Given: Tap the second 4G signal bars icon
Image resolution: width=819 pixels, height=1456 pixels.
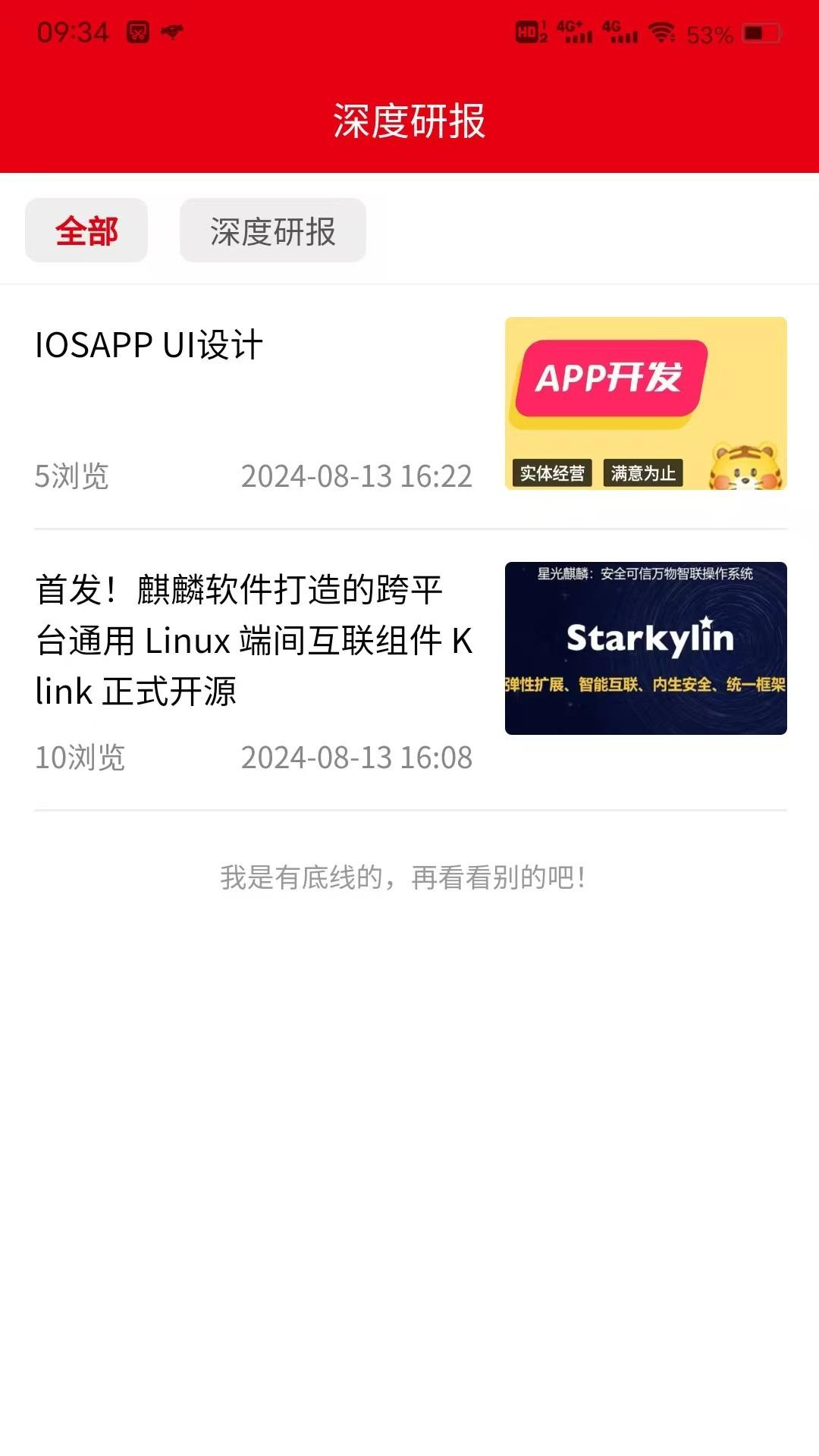Looking at the screenshot, I should (x=620, y=32).
